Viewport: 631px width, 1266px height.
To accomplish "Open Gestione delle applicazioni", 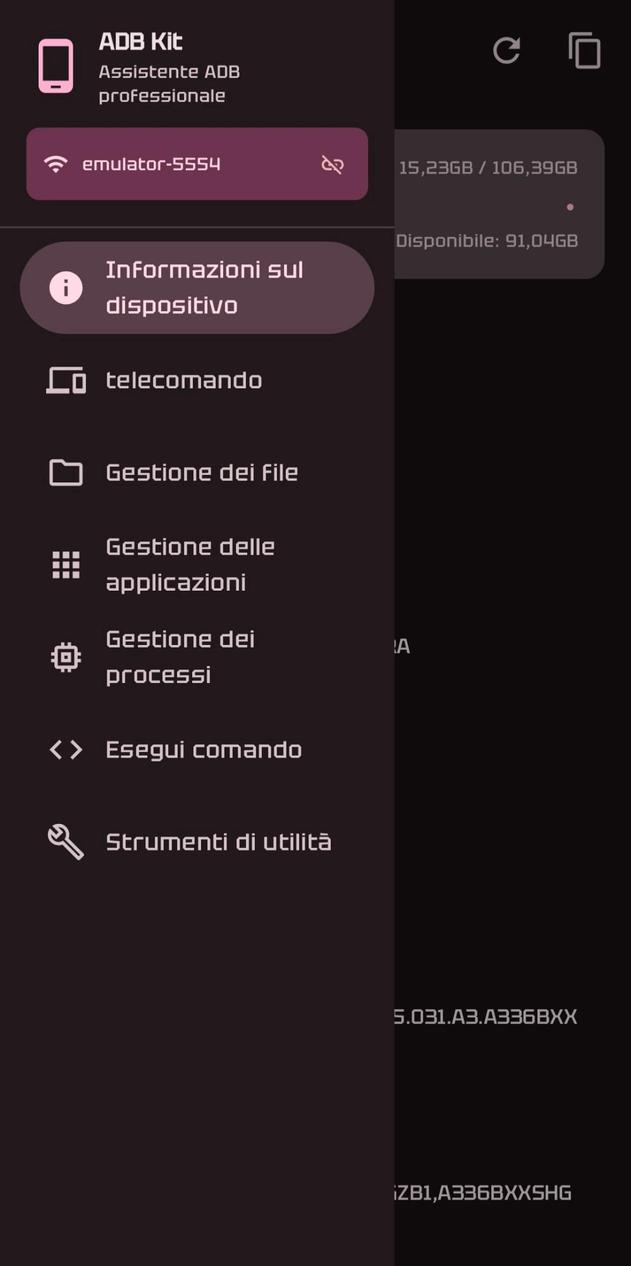I will (190, 565).
